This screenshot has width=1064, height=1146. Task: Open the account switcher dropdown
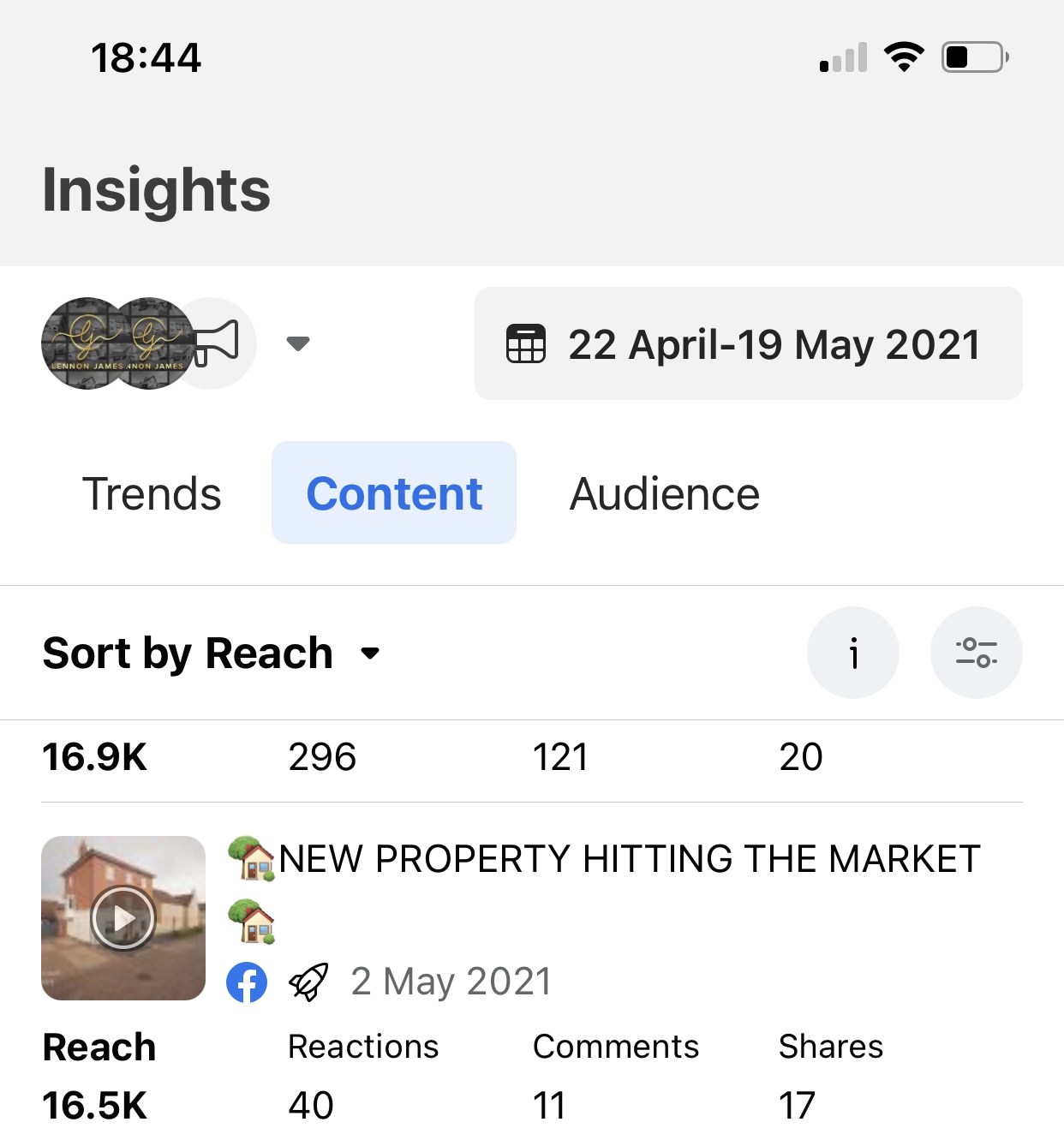[x=297, y=343]
